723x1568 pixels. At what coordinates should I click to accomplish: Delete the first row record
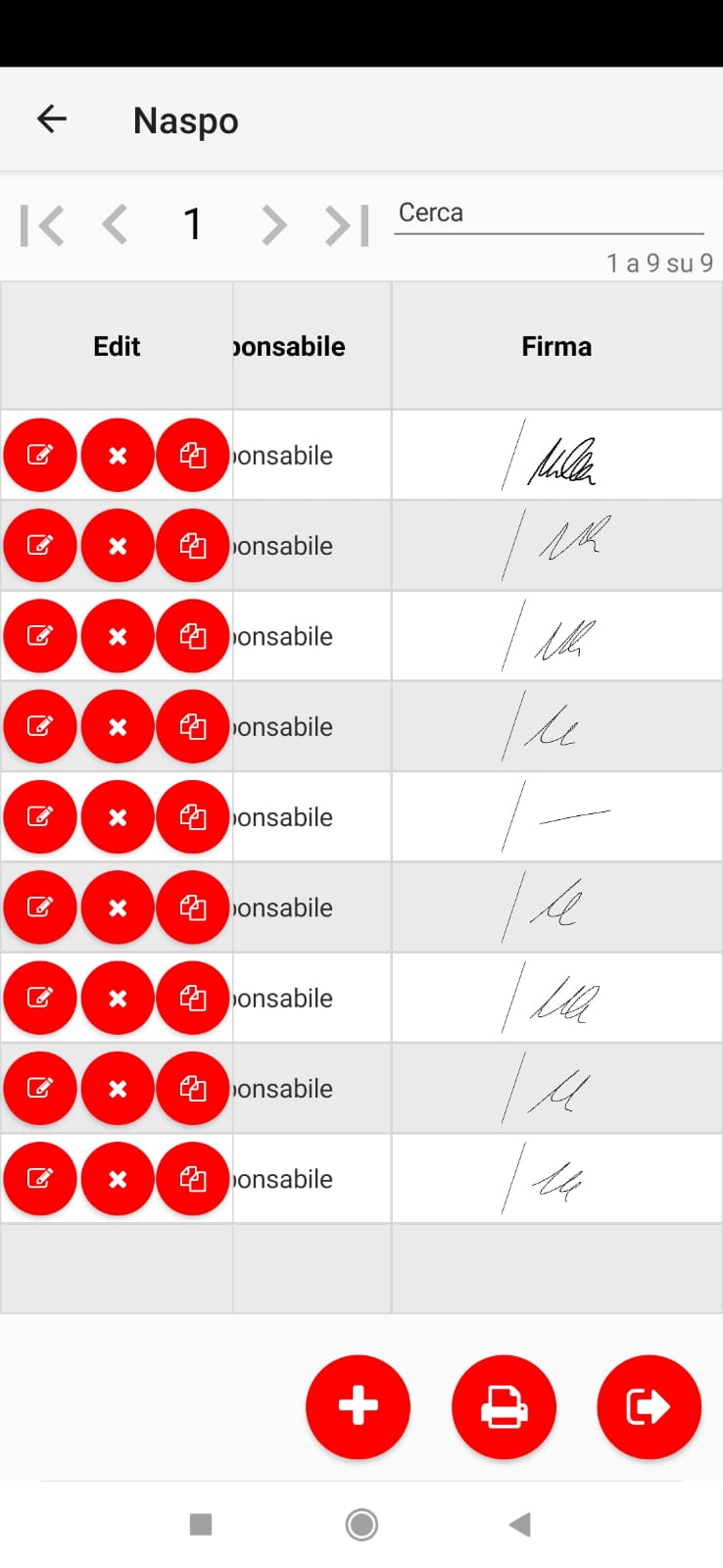click(x=118, y=455)
